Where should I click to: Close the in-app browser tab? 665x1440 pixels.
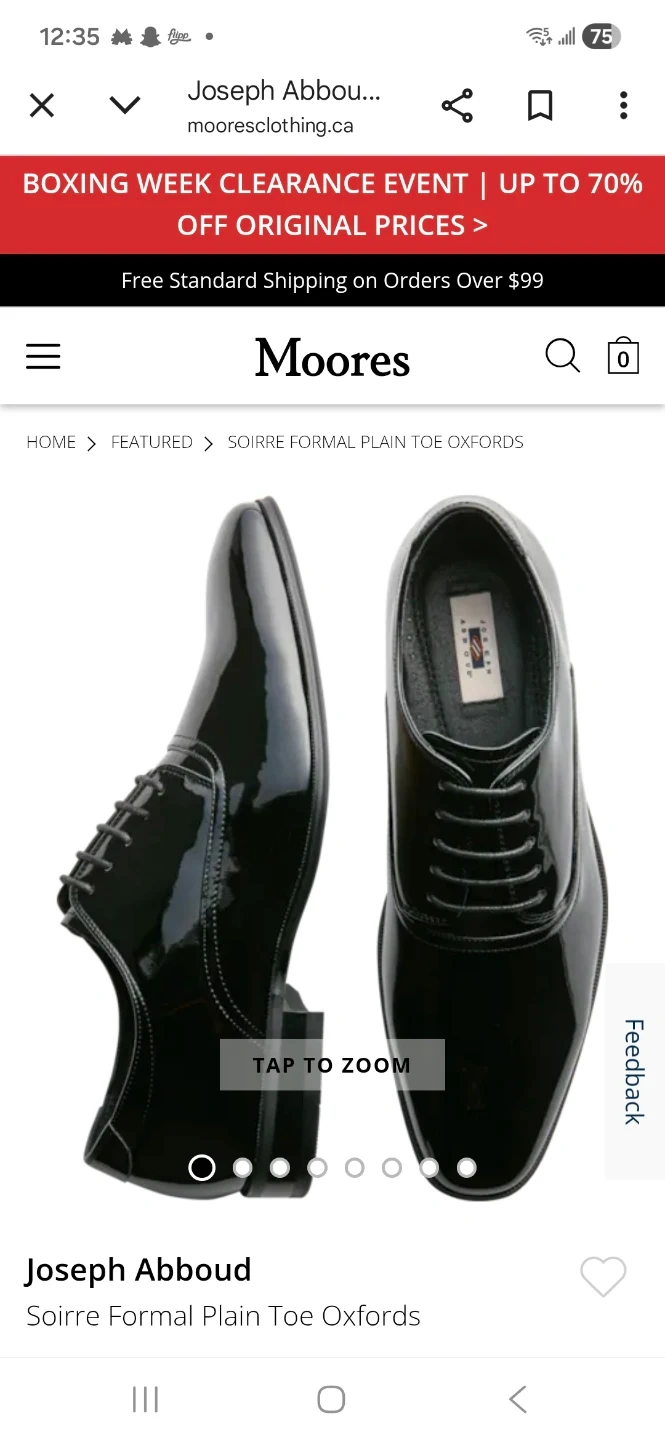42,105
